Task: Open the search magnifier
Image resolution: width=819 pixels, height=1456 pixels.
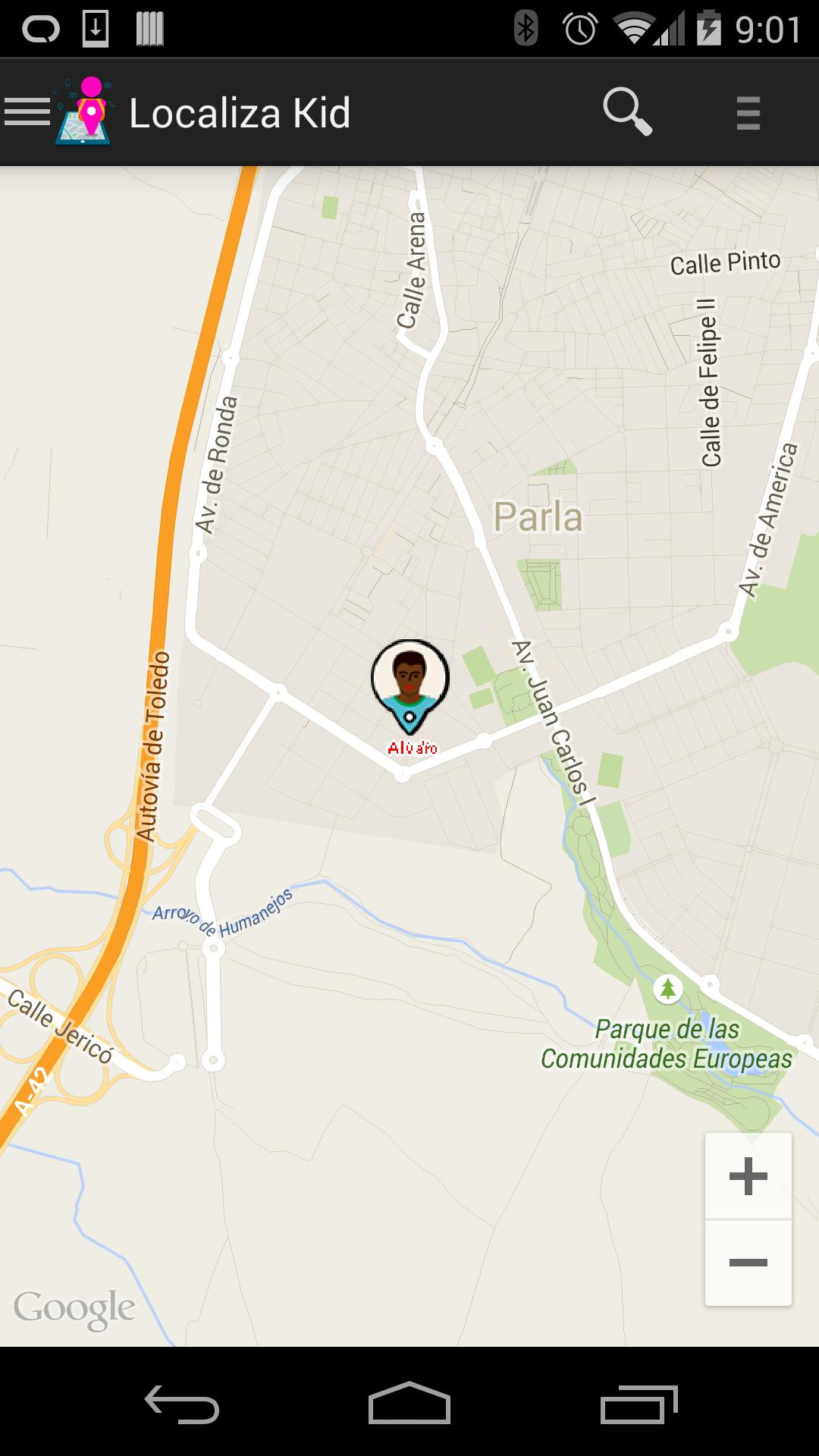Action: click(x=627, y=112)
